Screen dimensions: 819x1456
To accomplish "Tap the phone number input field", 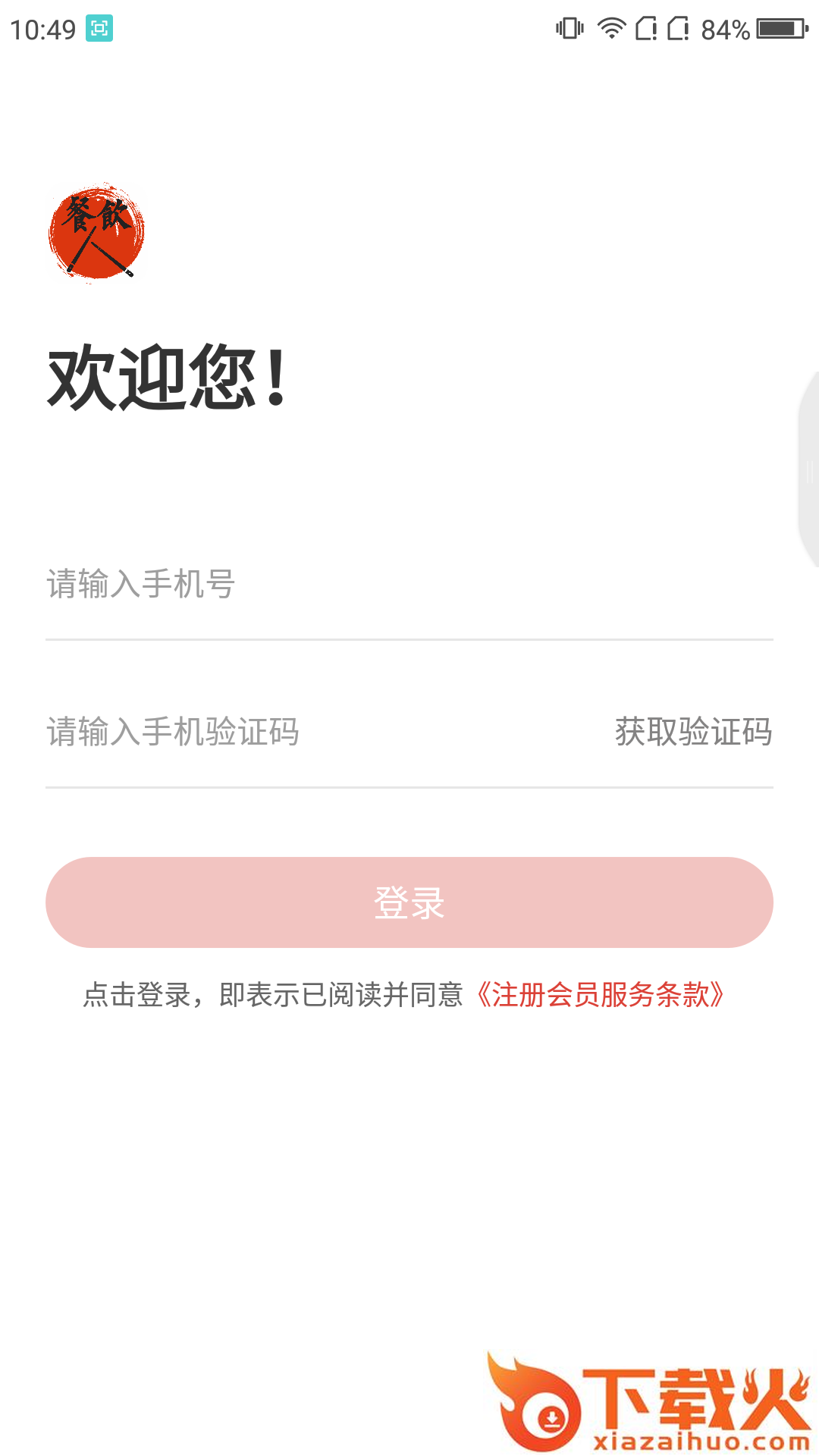I will coord(409,585).
